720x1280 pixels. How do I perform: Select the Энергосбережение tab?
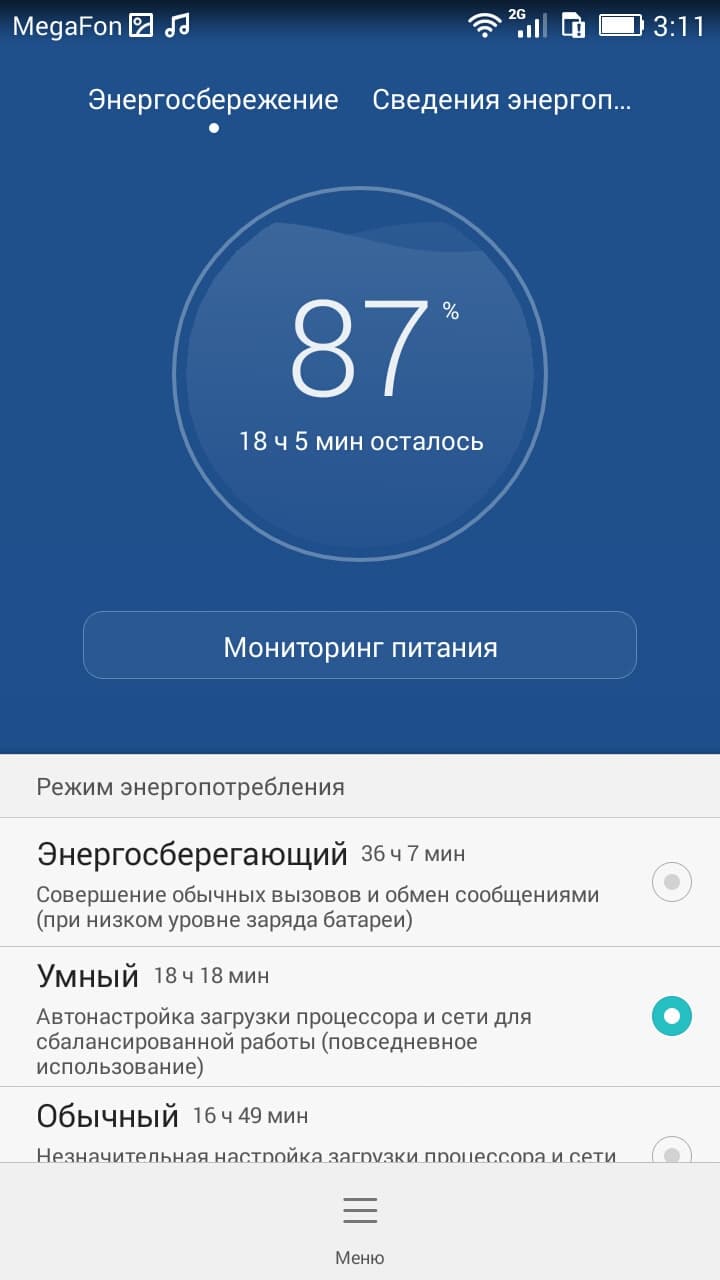coord(213,100)
